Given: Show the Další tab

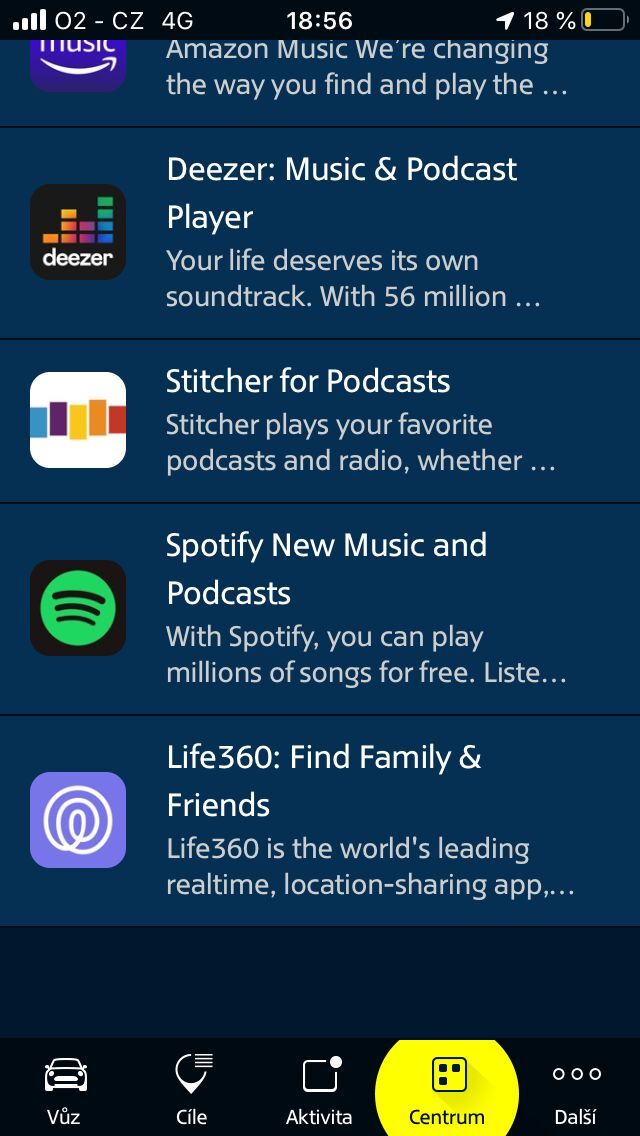Looking at the screenshot, I should pos(576,1090).
